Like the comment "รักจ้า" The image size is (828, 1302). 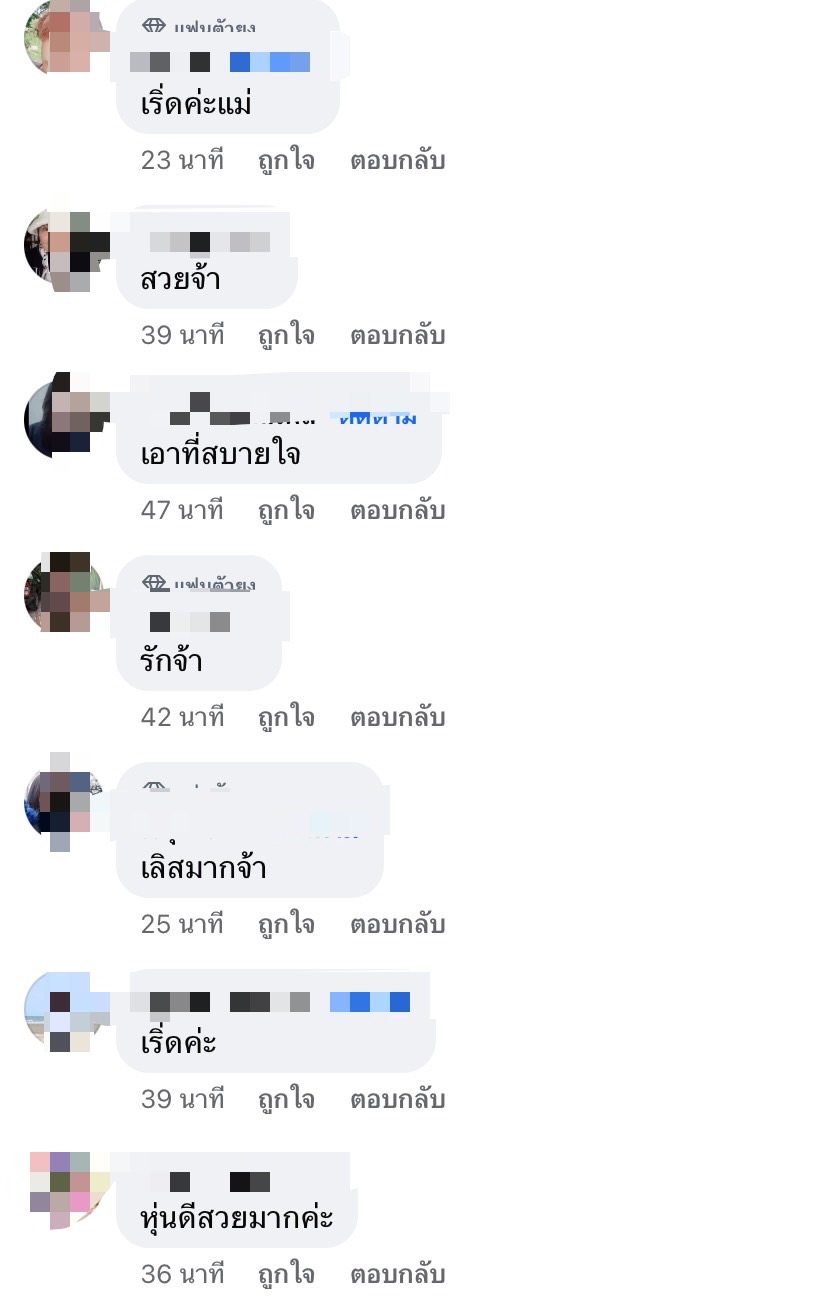(x=286, y=718)
